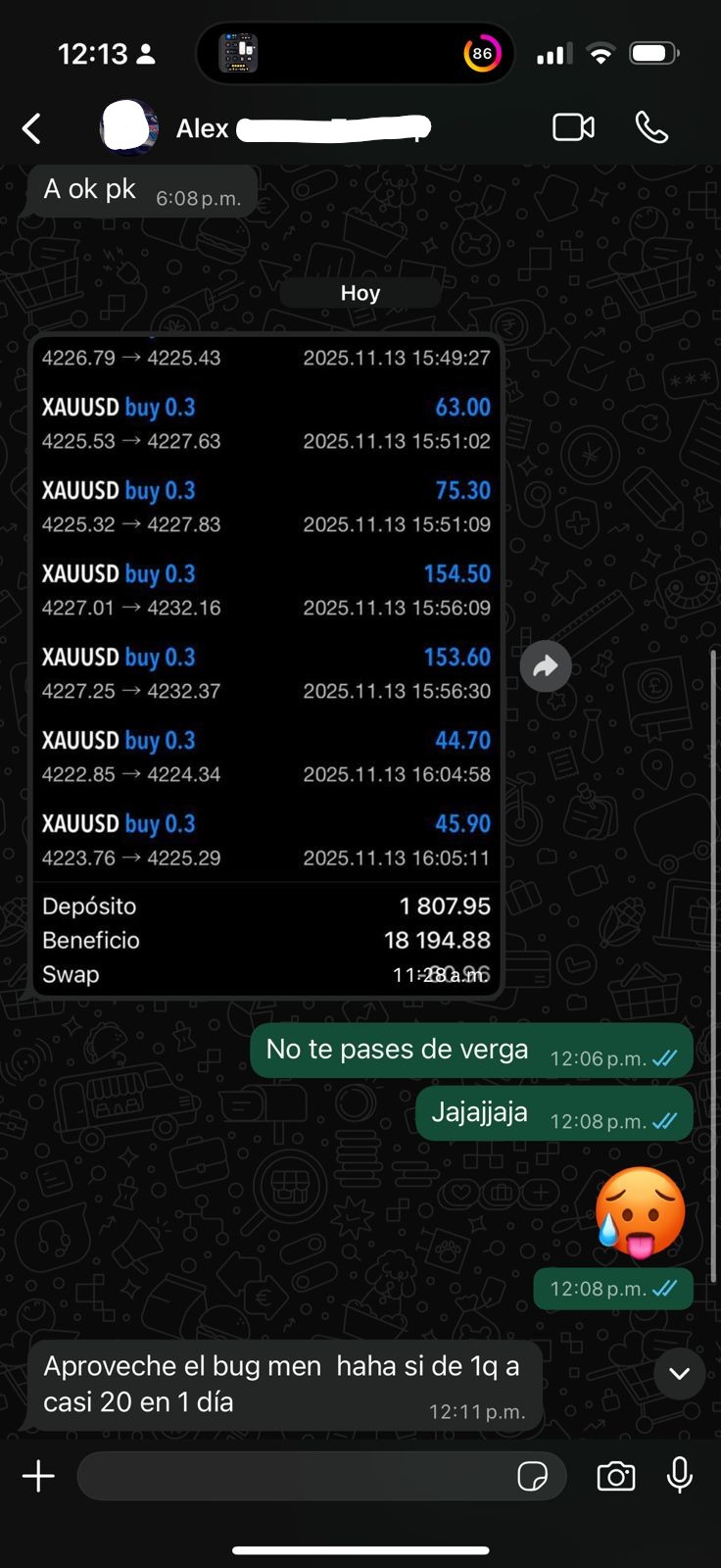This screenshot has height=1568, width=721.
Task: Expand contact details by tapping the name Alex
Action: tap(202, 127)
